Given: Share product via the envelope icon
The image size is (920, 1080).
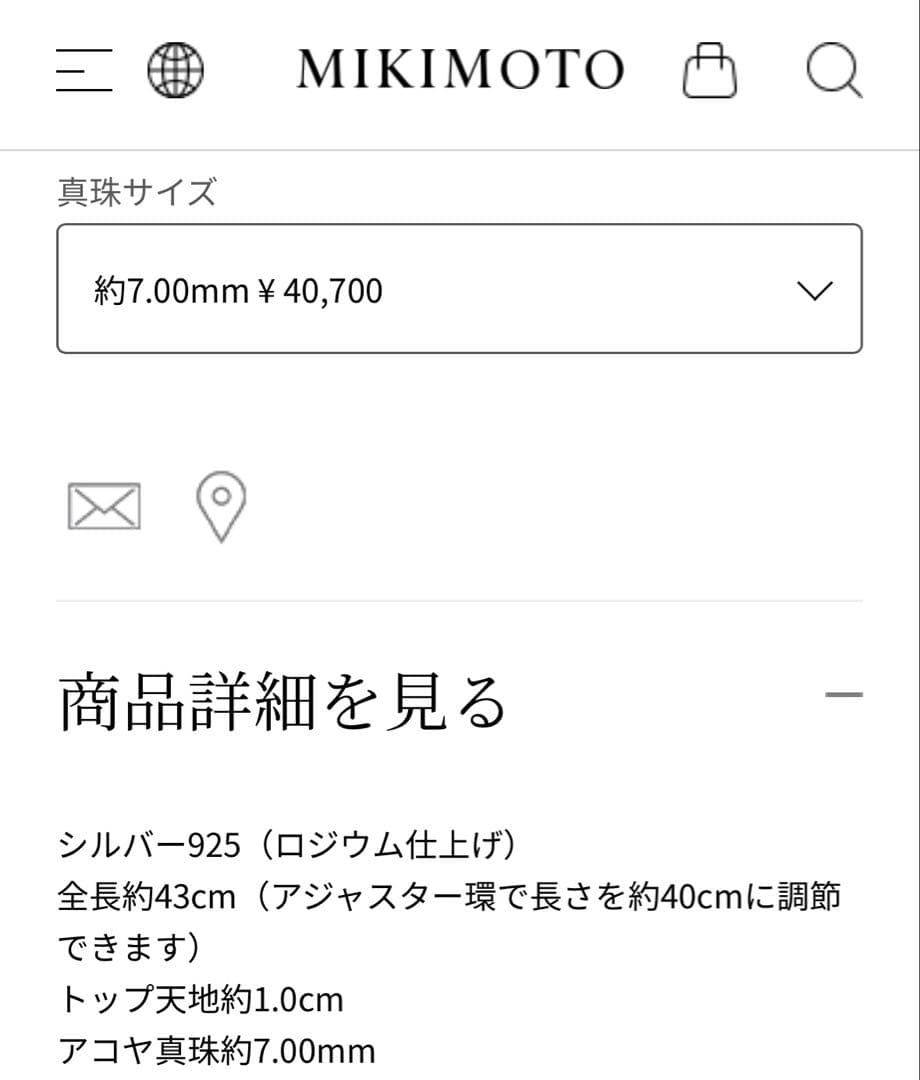Looking at the screenshot, I should (x=103, y=507).
